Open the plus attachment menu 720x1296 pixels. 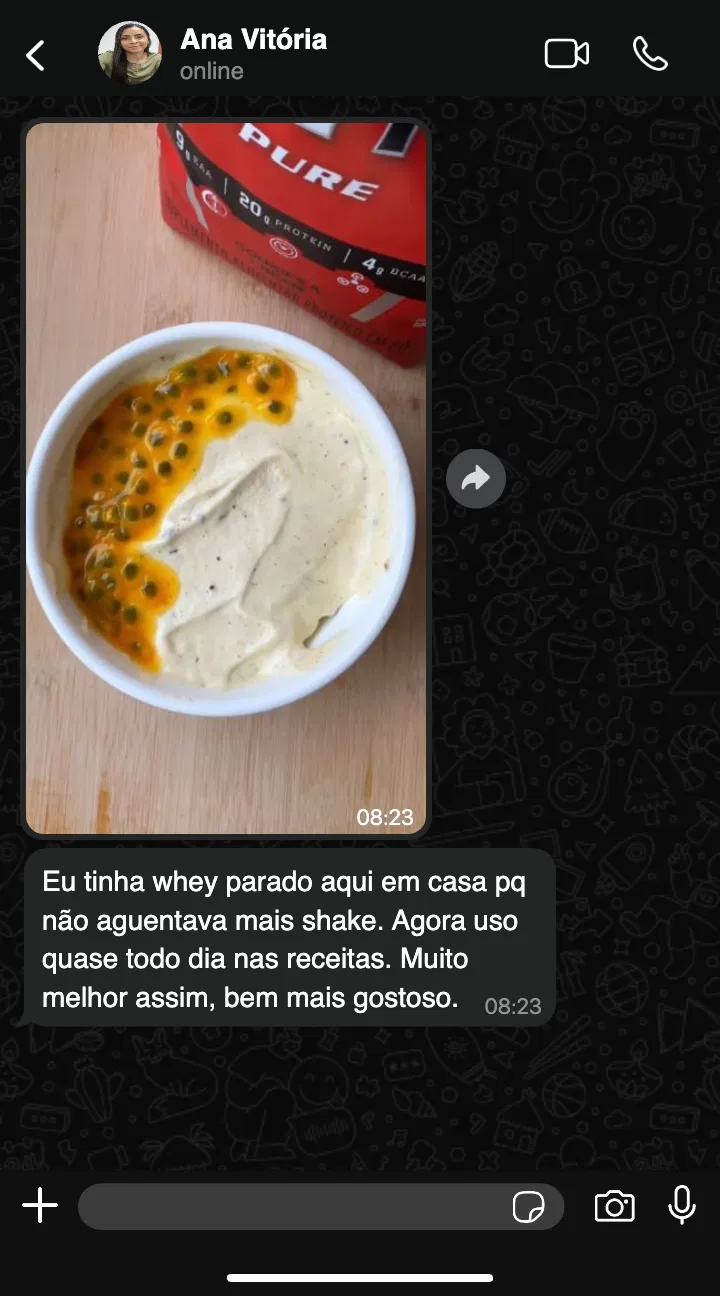tap(40, 1206)
